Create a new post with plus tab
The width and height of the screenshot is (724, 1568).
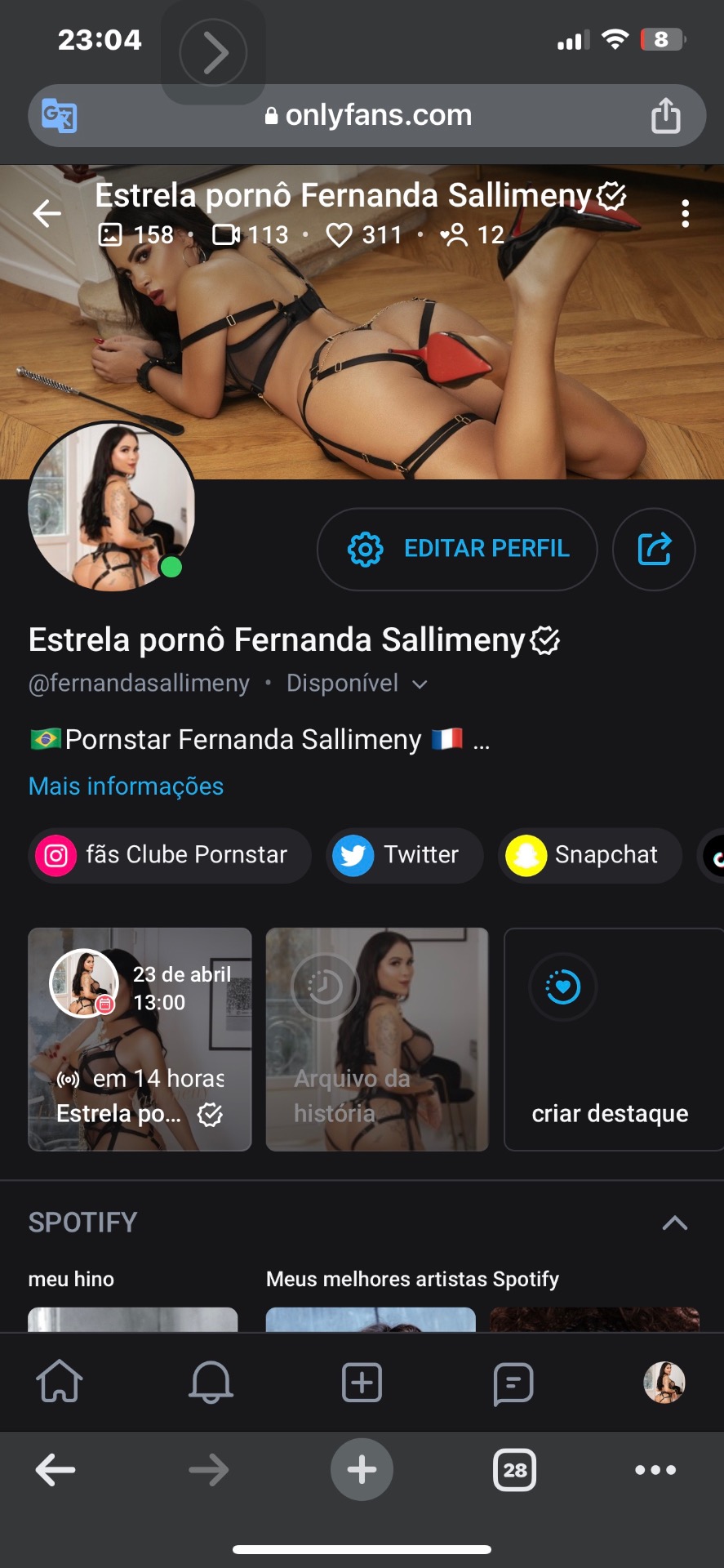(362, 1382)
